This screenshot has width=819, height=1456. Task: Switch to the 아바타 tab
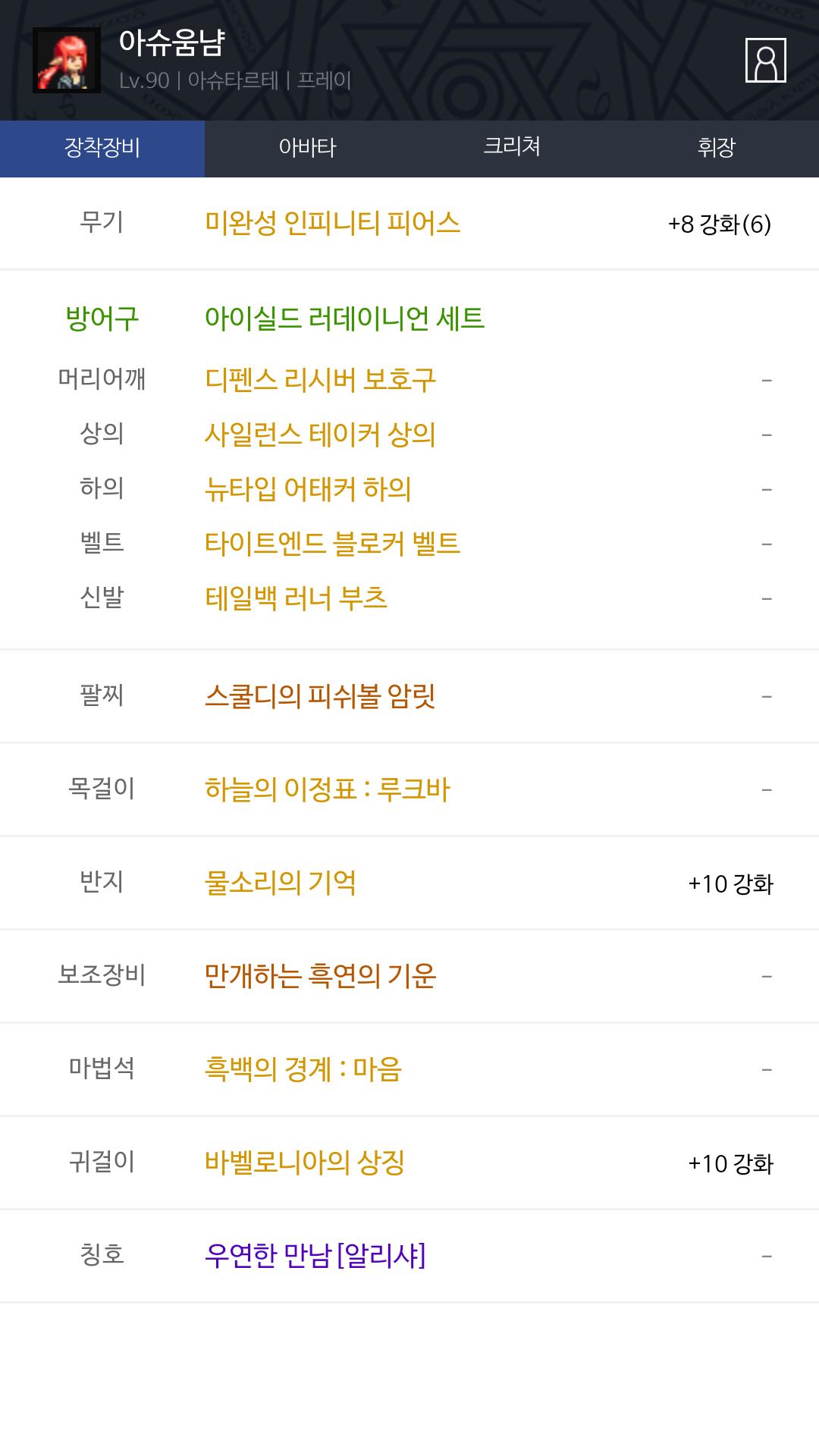click(307, 149)
